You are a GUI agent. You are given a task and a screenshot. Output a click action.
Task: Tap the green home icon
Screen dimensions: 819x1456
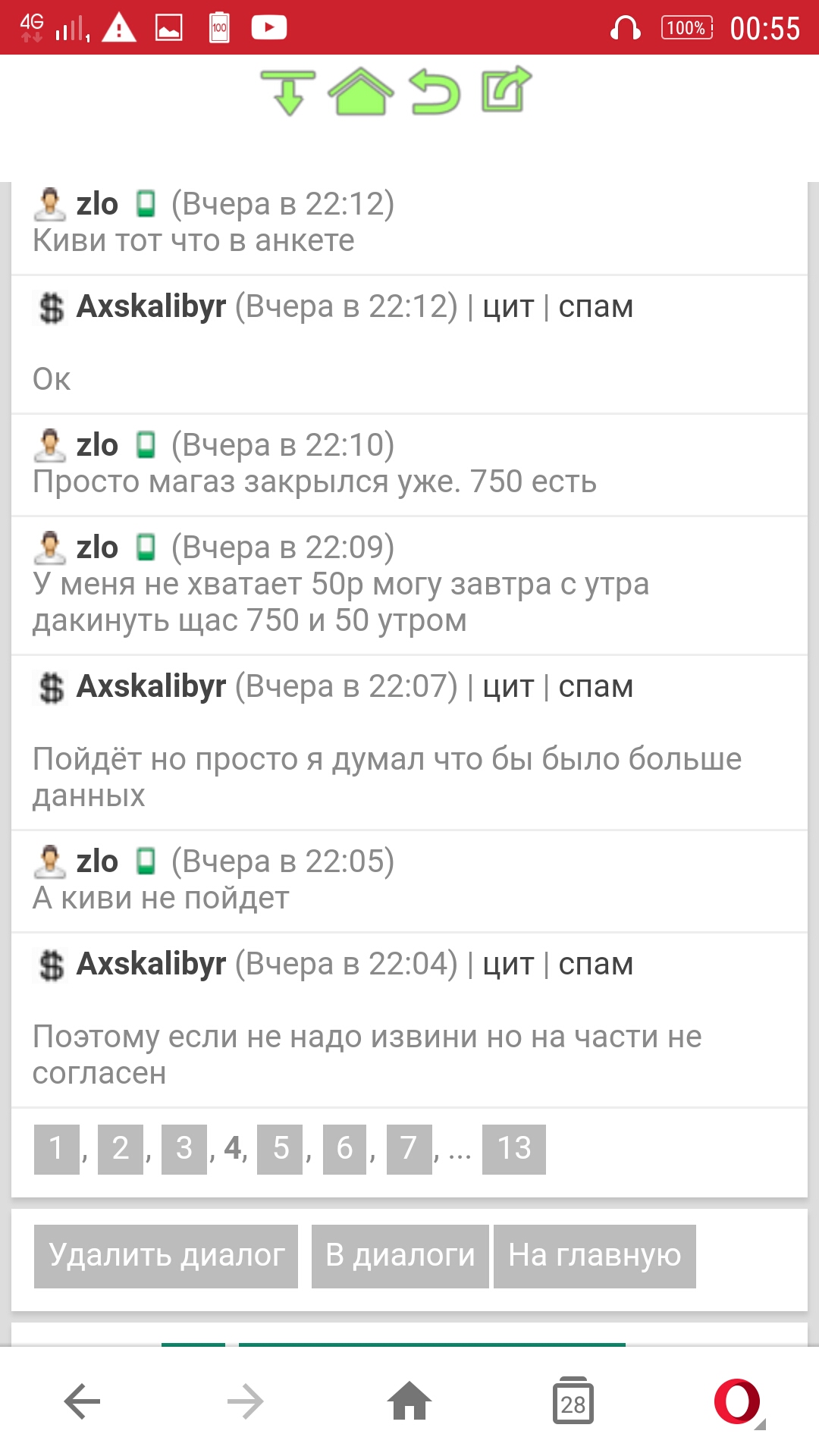[x=360, y=92]
